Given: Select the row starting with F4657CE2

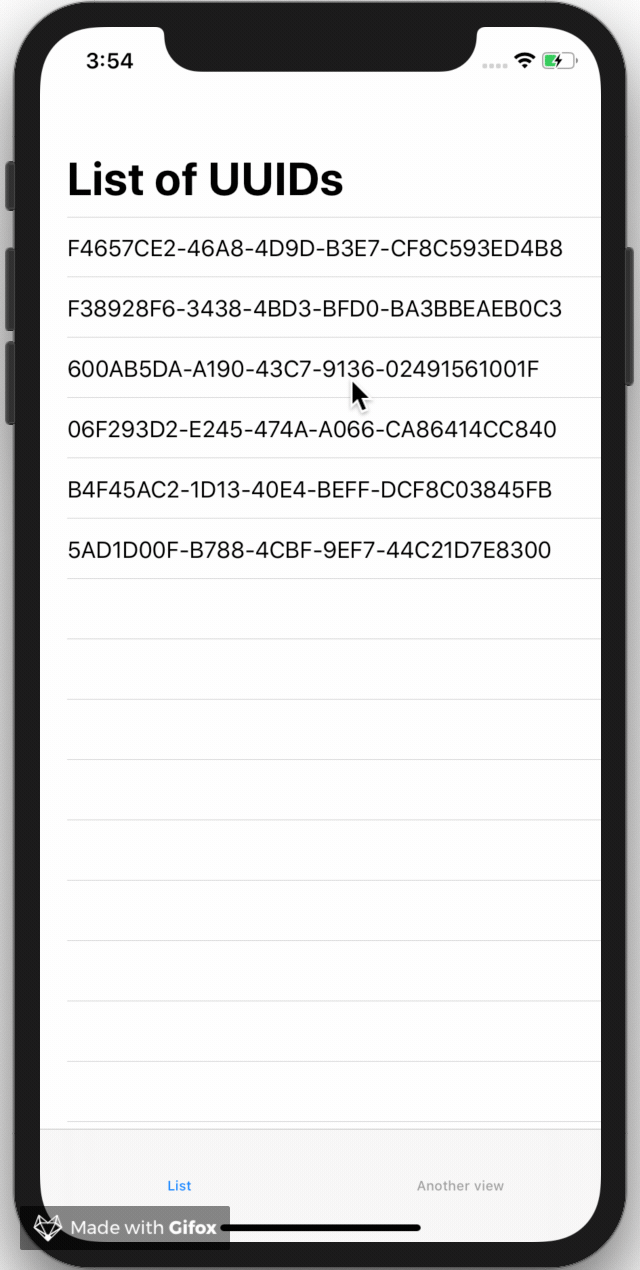Looking at the screenshot, I should 320,248.
